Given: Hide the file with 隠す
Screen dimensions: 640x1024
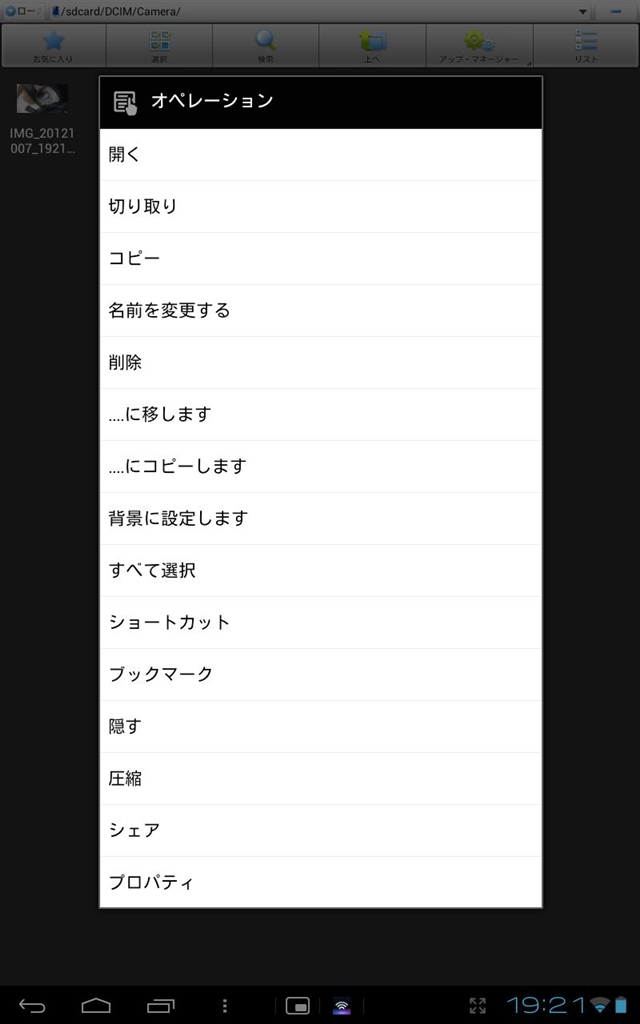Looking at the screenshot, I should point(320,727).
